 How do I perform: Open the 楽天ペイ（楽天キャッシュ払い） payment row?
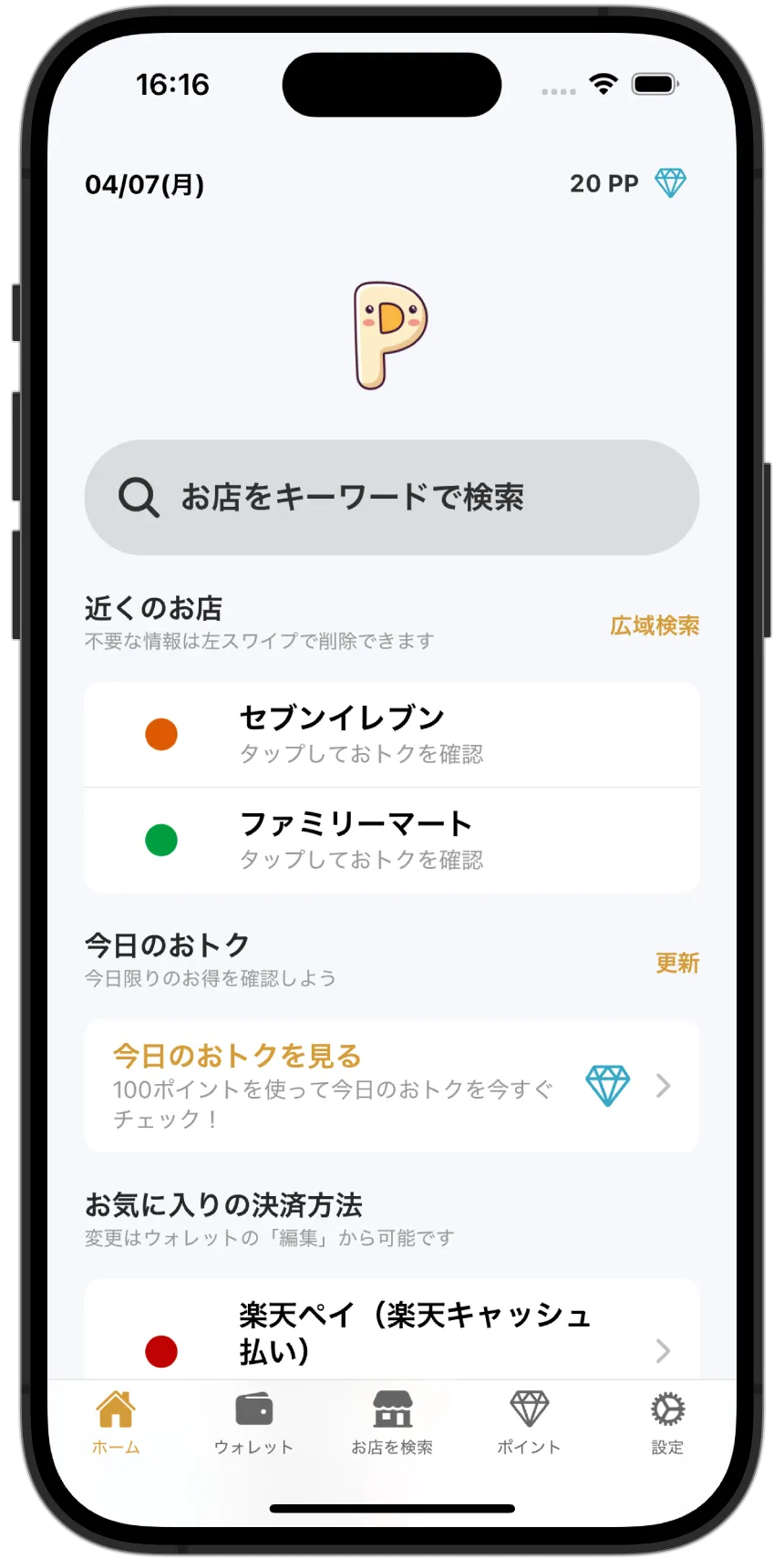pyautogui.click(x=392, y=1333)
